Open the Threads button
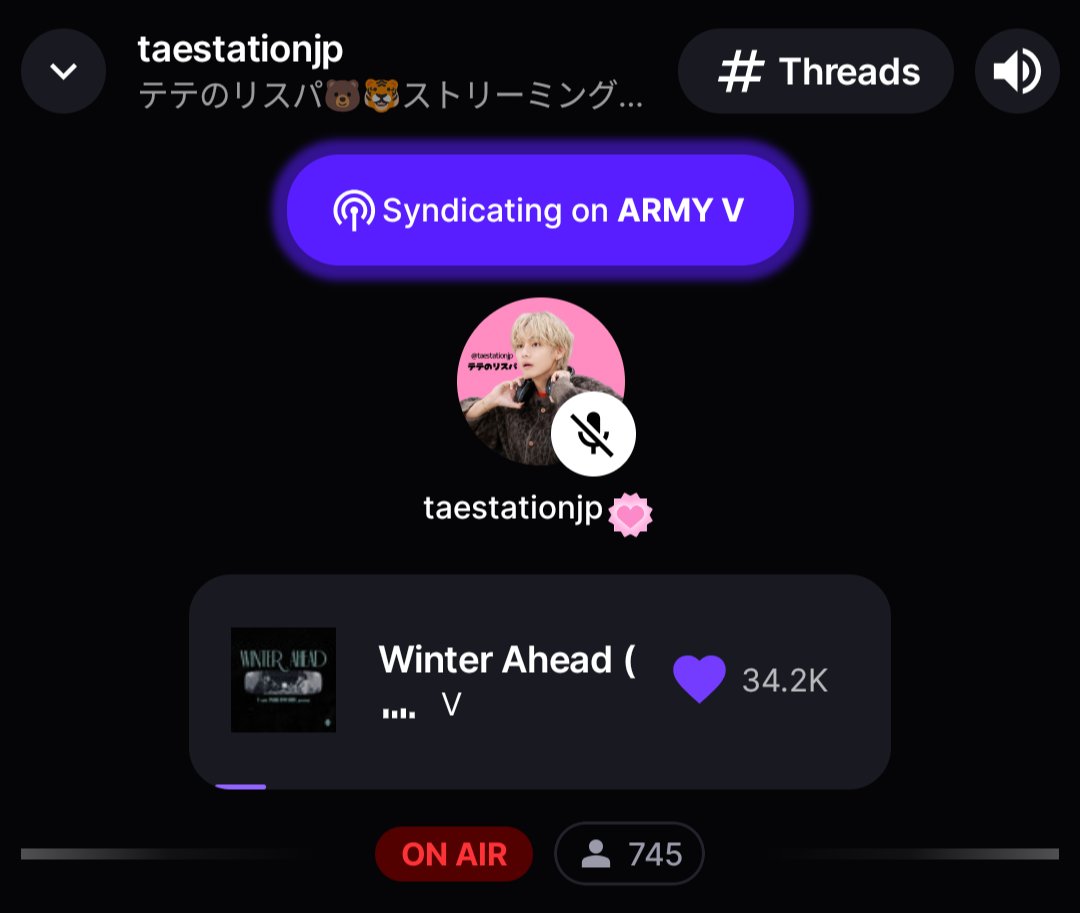This screenshot has height=913, width=1080. point(816,71)
